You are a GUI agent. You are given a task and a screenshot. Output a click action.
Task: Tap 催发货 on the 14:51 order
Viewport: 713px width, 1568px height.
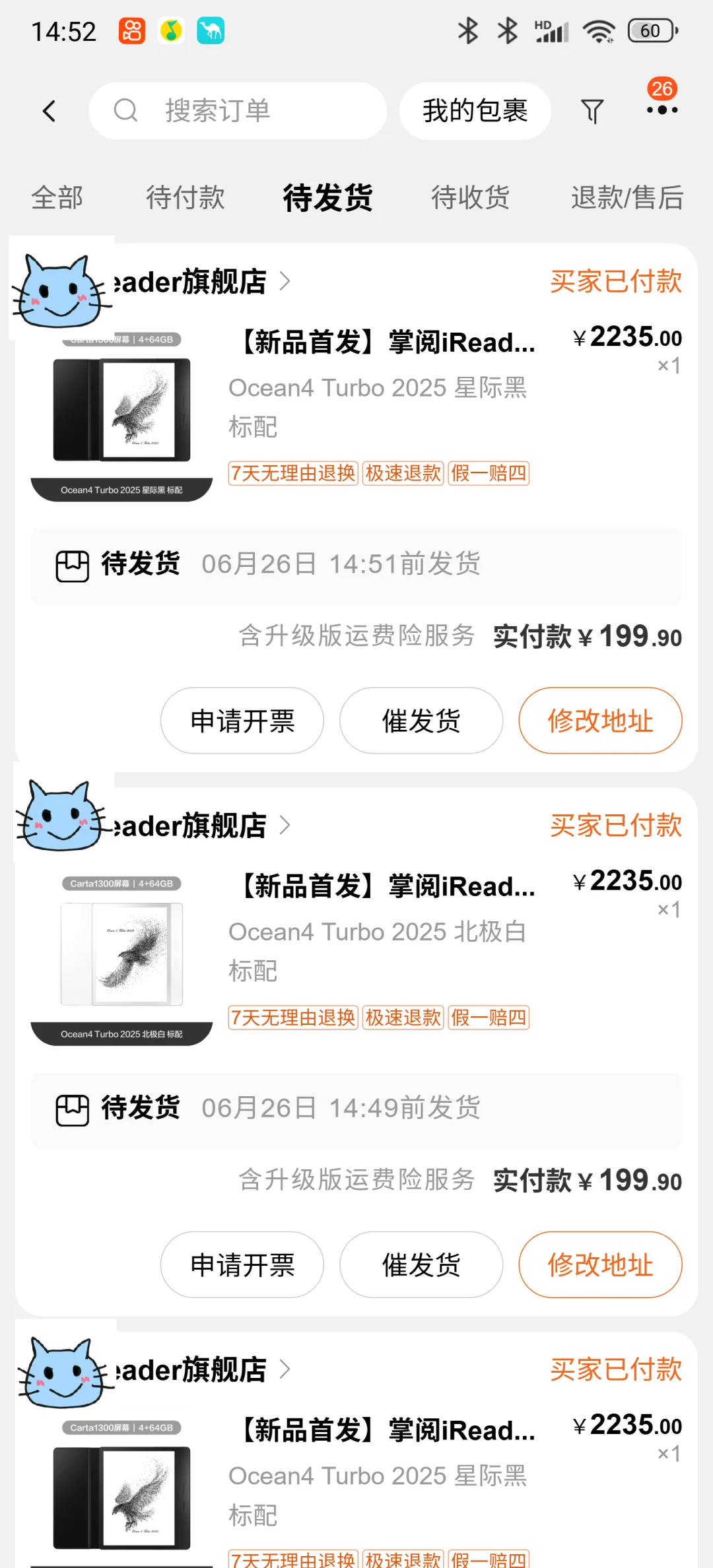click(x=421, y=721)
